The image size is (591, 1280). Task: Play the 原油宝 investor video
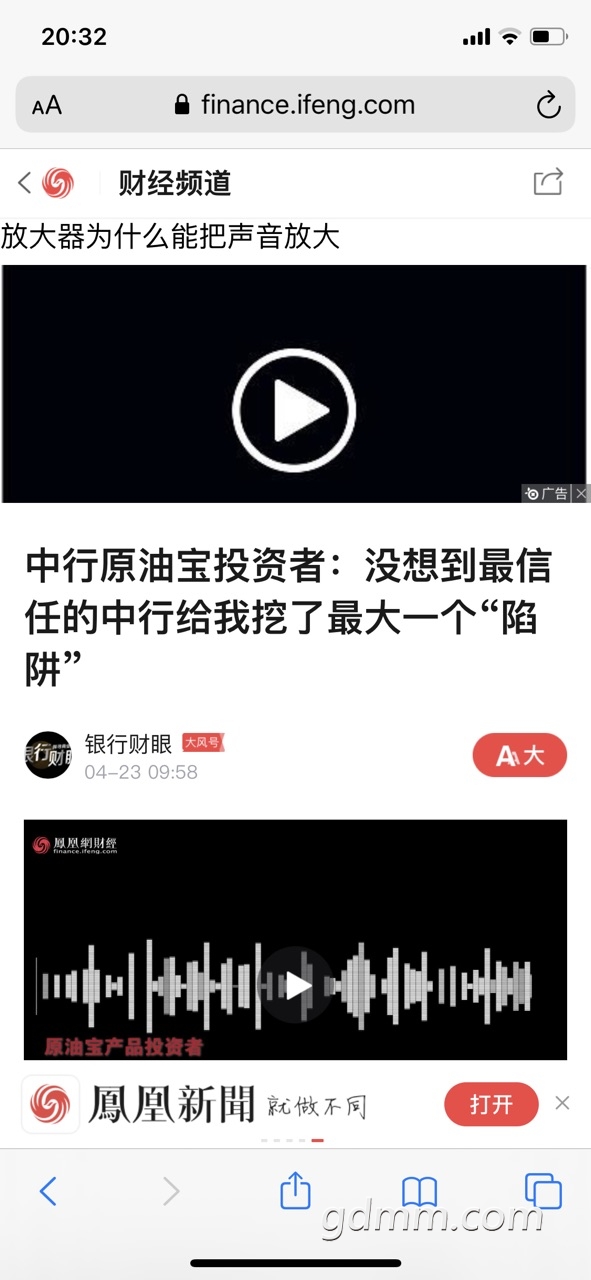click(298, 985)
